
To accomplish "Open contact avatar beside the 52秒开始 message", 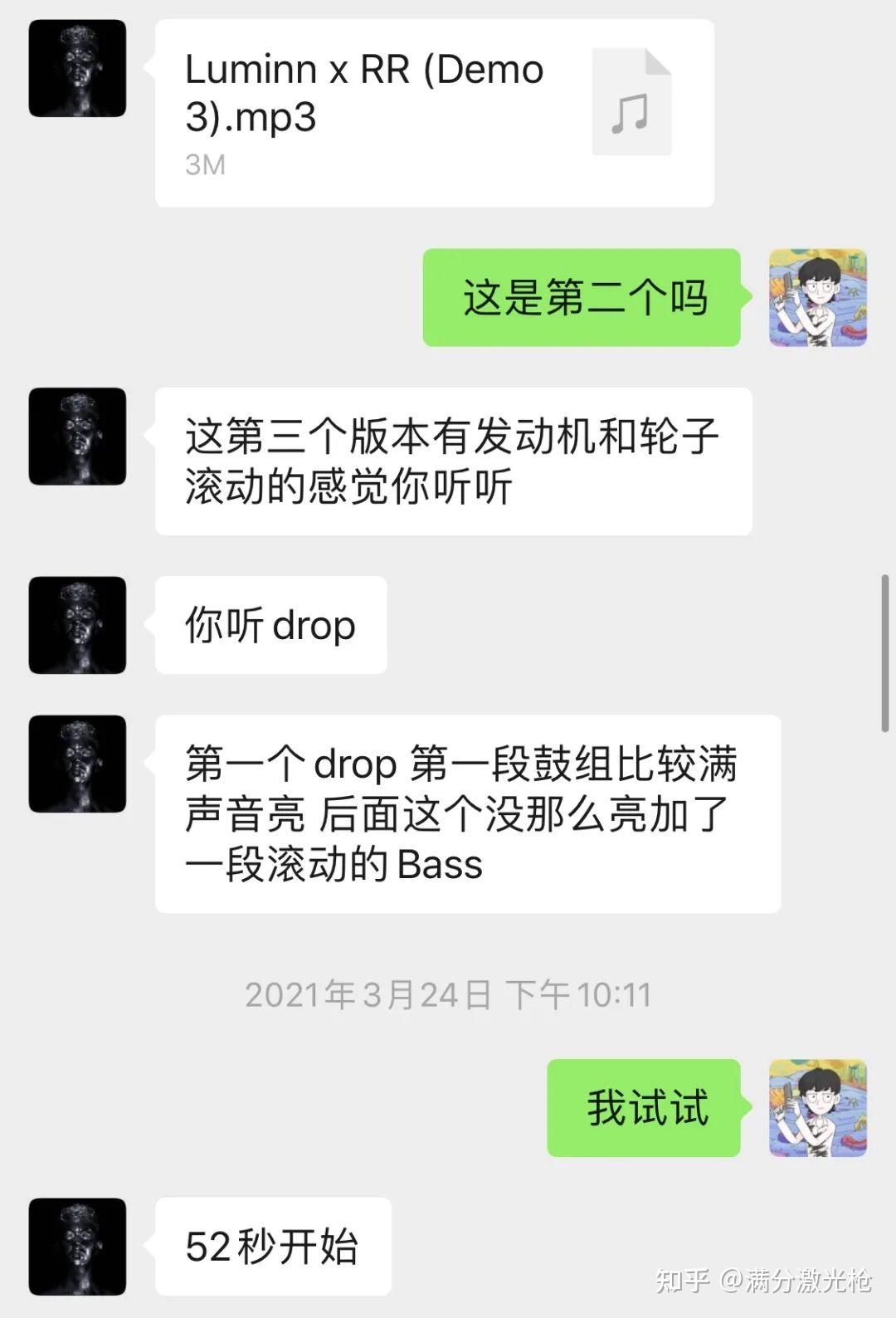I will pos(77,1247).
